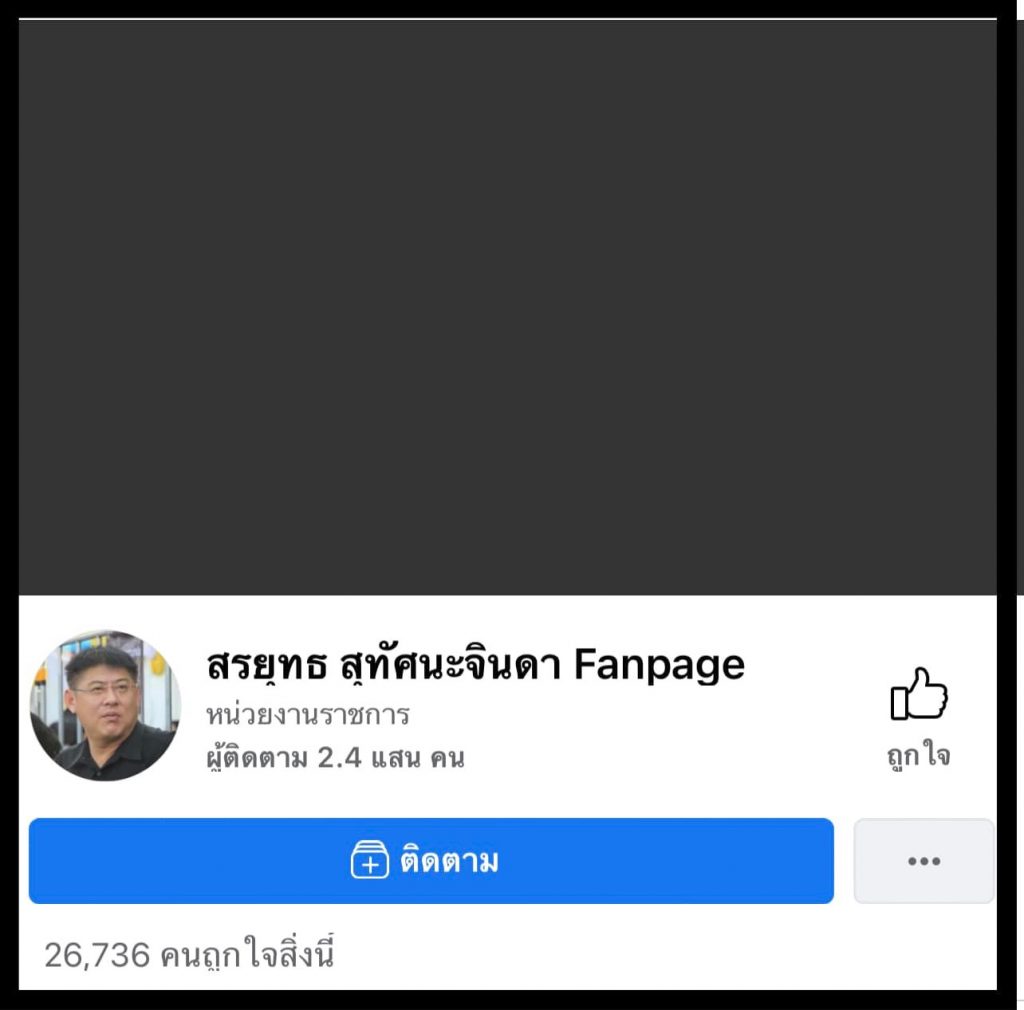The height and width of the screenshot is (1010, 1024).
Task: View the fanpage profile picture
Action: [x=105, y=706]
